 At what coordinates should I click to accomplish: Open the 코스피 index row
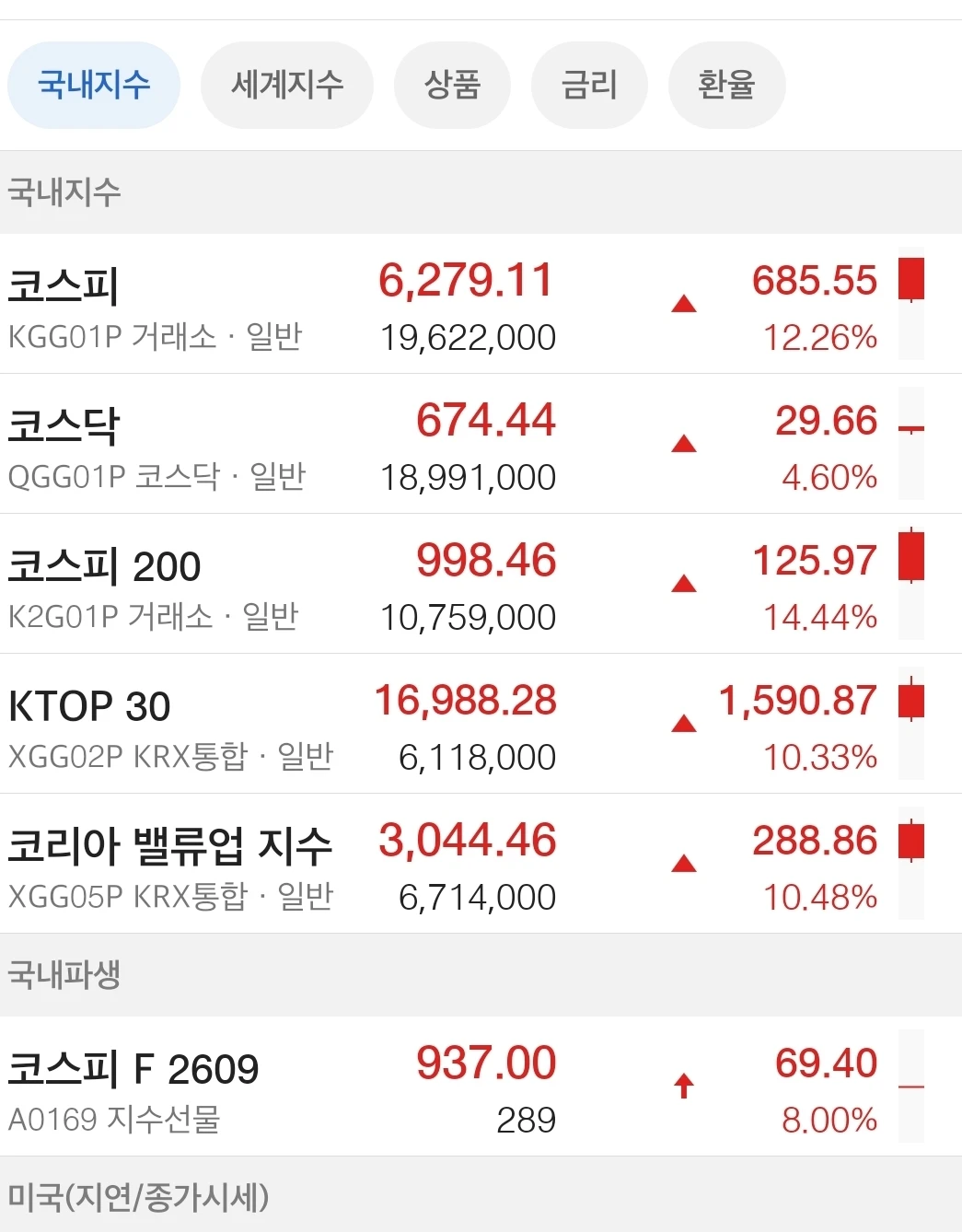coord(481,304)
